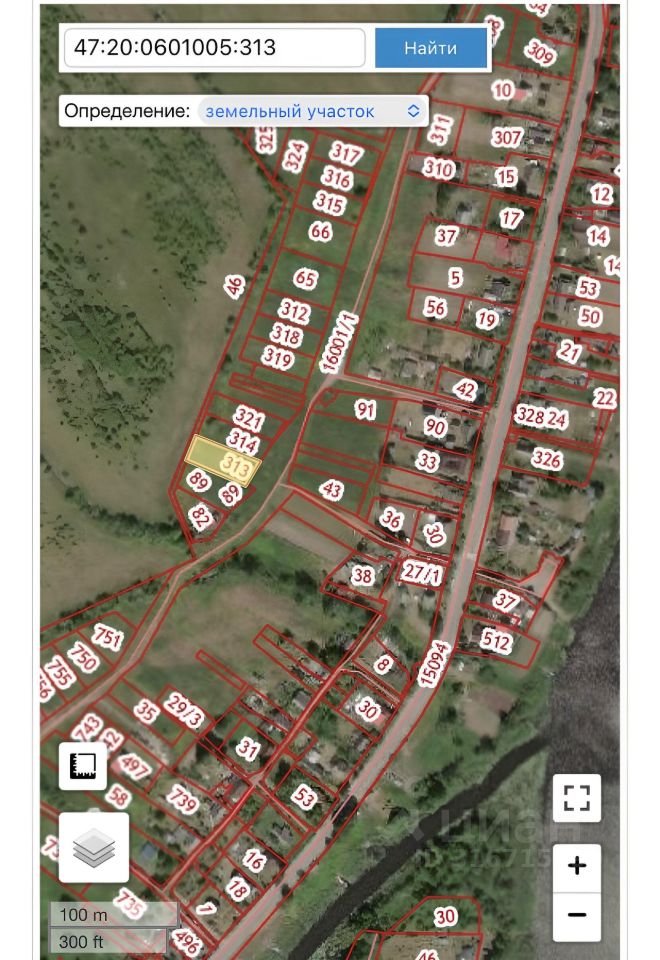Open the Определение type dropdown

(313, 111)
